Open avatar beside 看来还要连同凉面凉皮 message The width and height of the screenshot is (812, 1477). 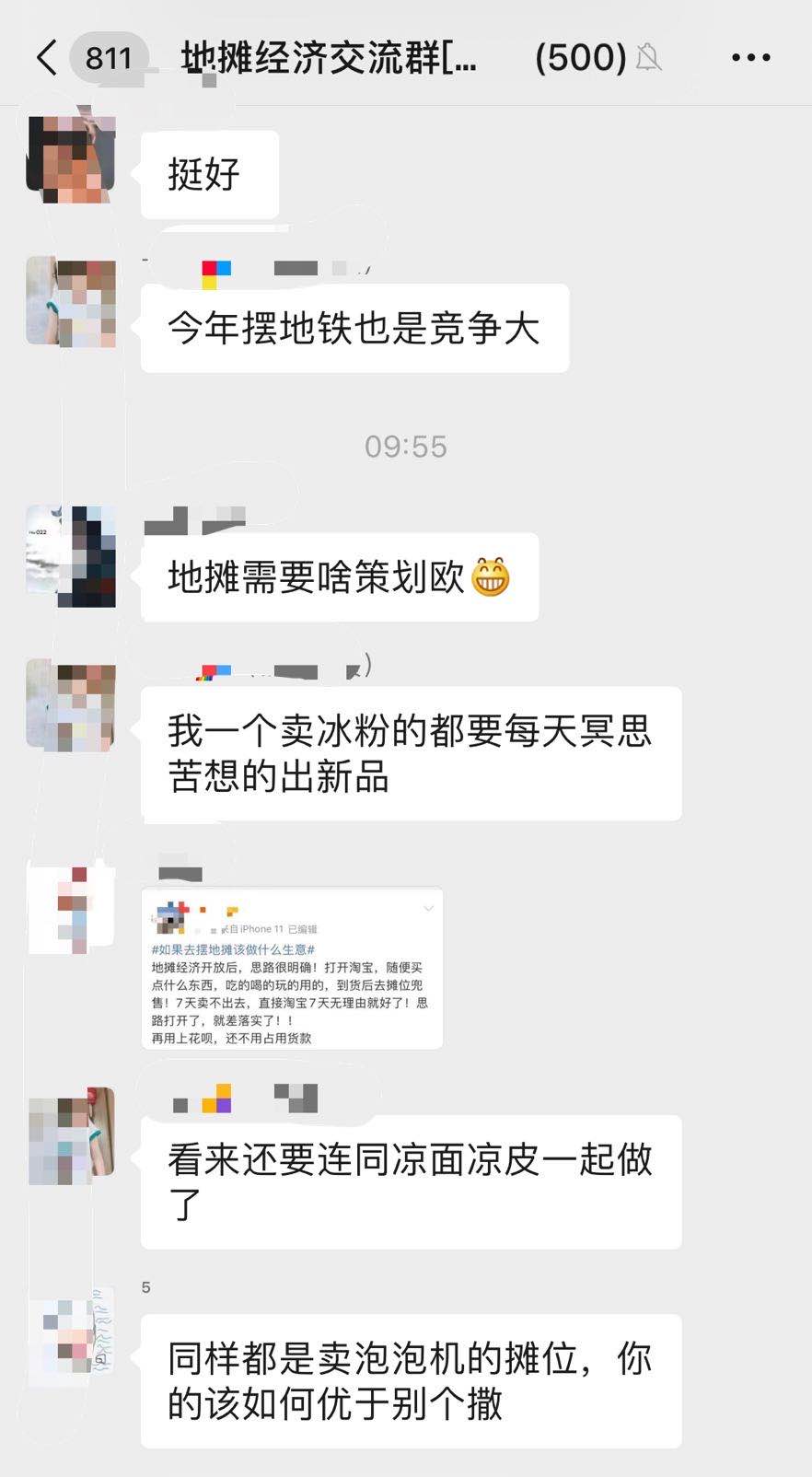point(71,1134)
